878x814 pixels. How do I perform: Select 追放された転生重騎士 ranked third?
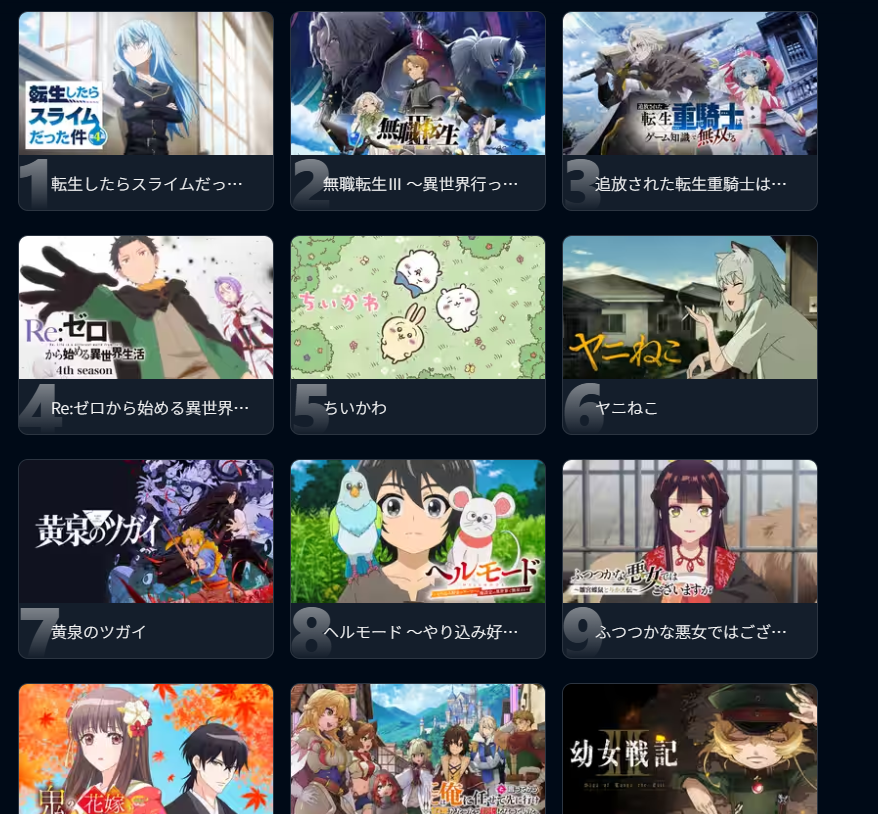pyautogui.click(x=690, y=111)
